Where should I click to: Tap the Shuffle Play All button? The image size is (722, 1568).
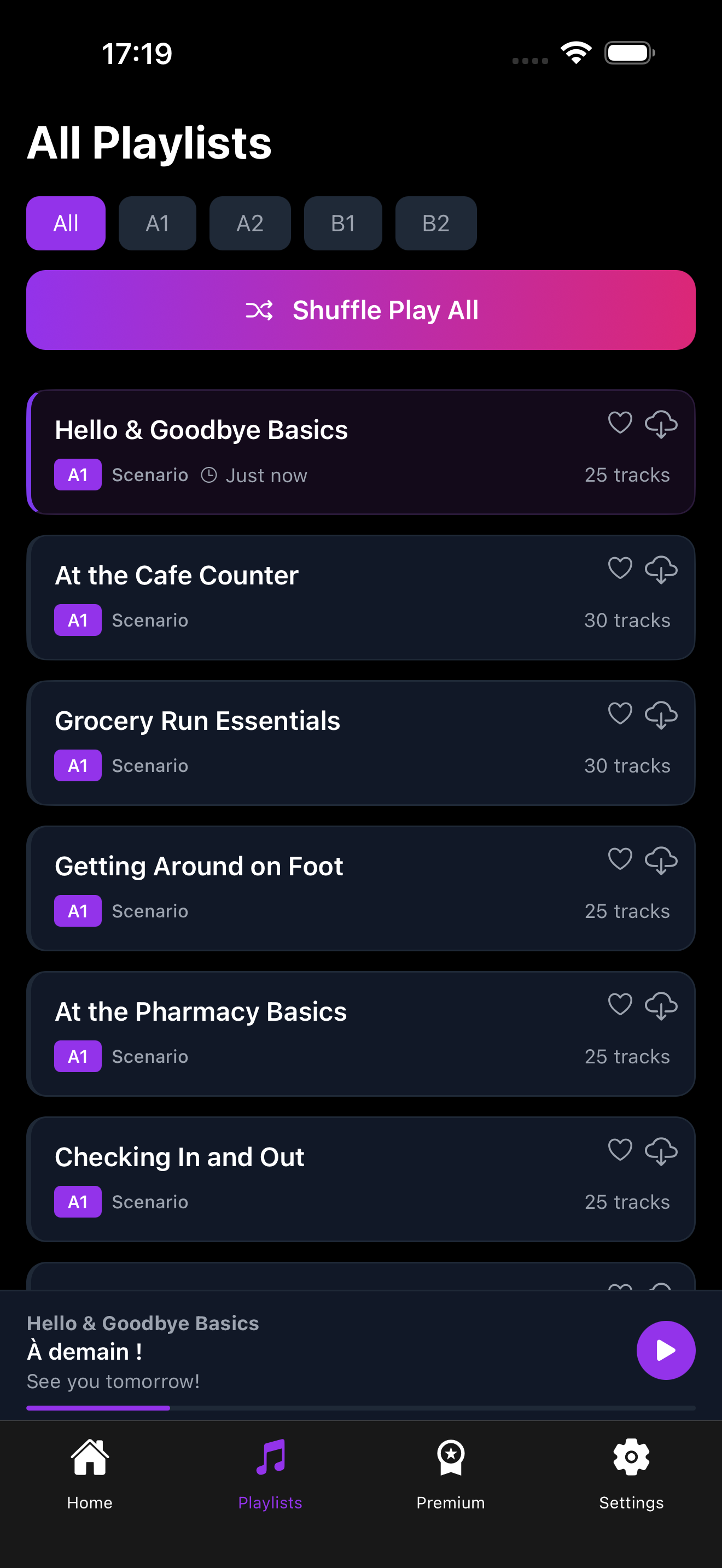(x=361, y=310)
